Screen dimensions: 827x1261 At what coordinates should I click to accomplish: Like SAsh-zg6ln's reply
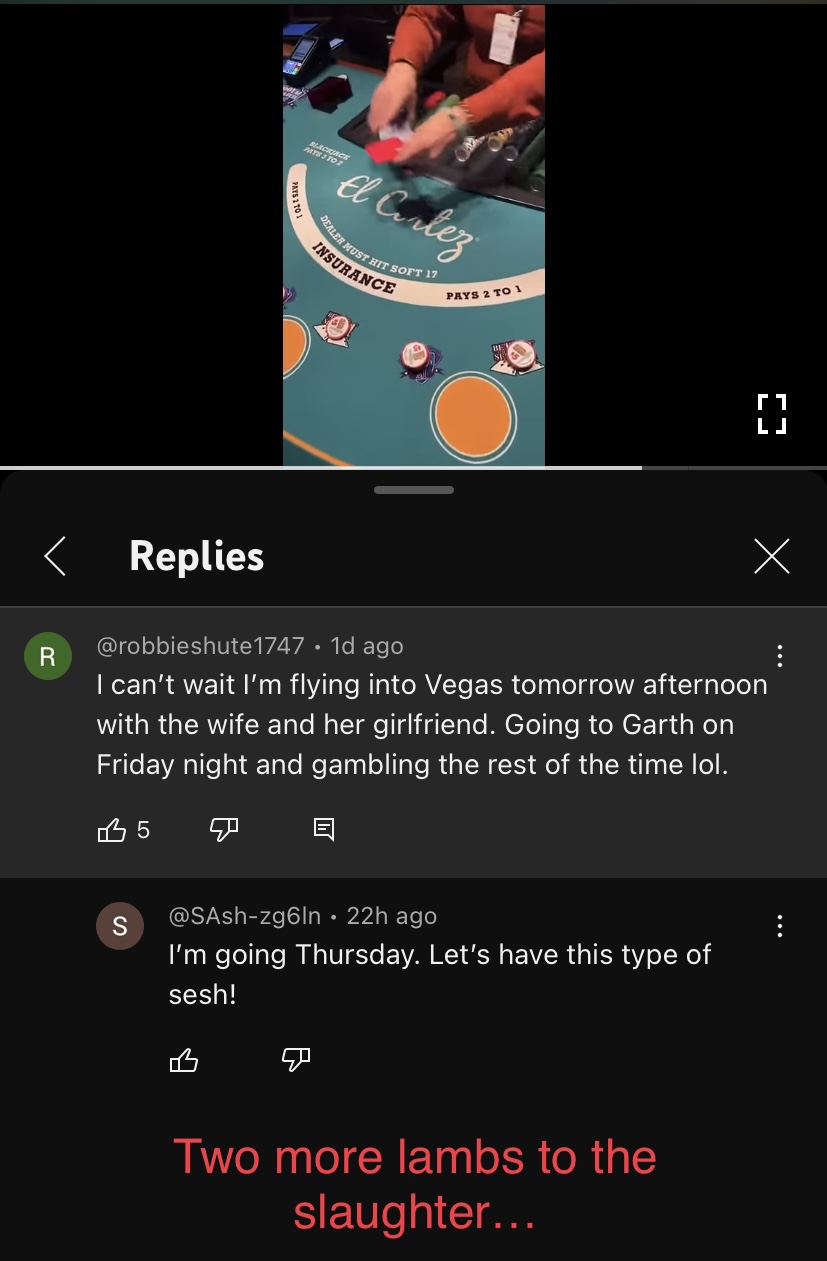[x=184, y=1061]
